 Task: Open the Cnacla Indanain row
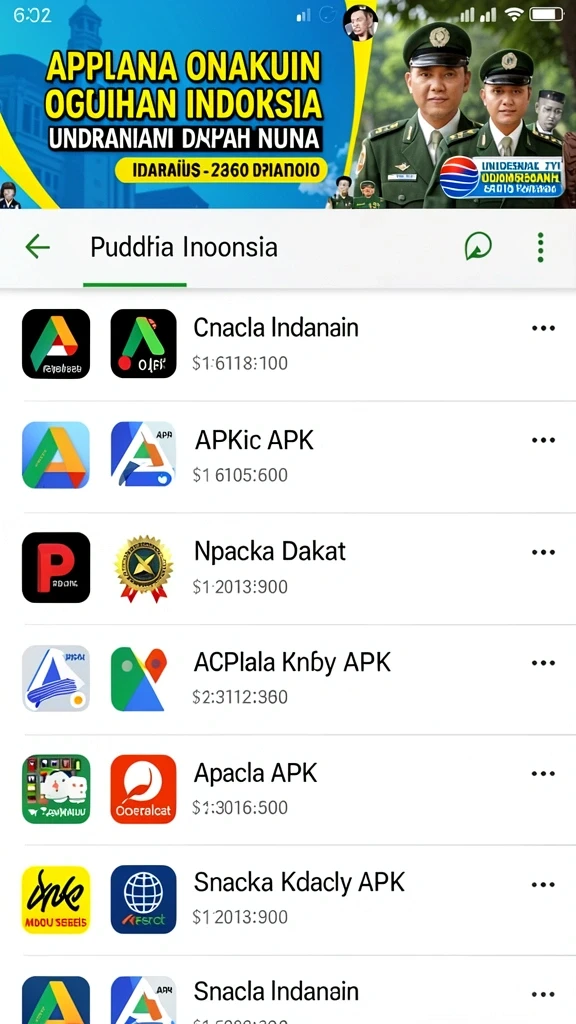click(x=288, y=344)
